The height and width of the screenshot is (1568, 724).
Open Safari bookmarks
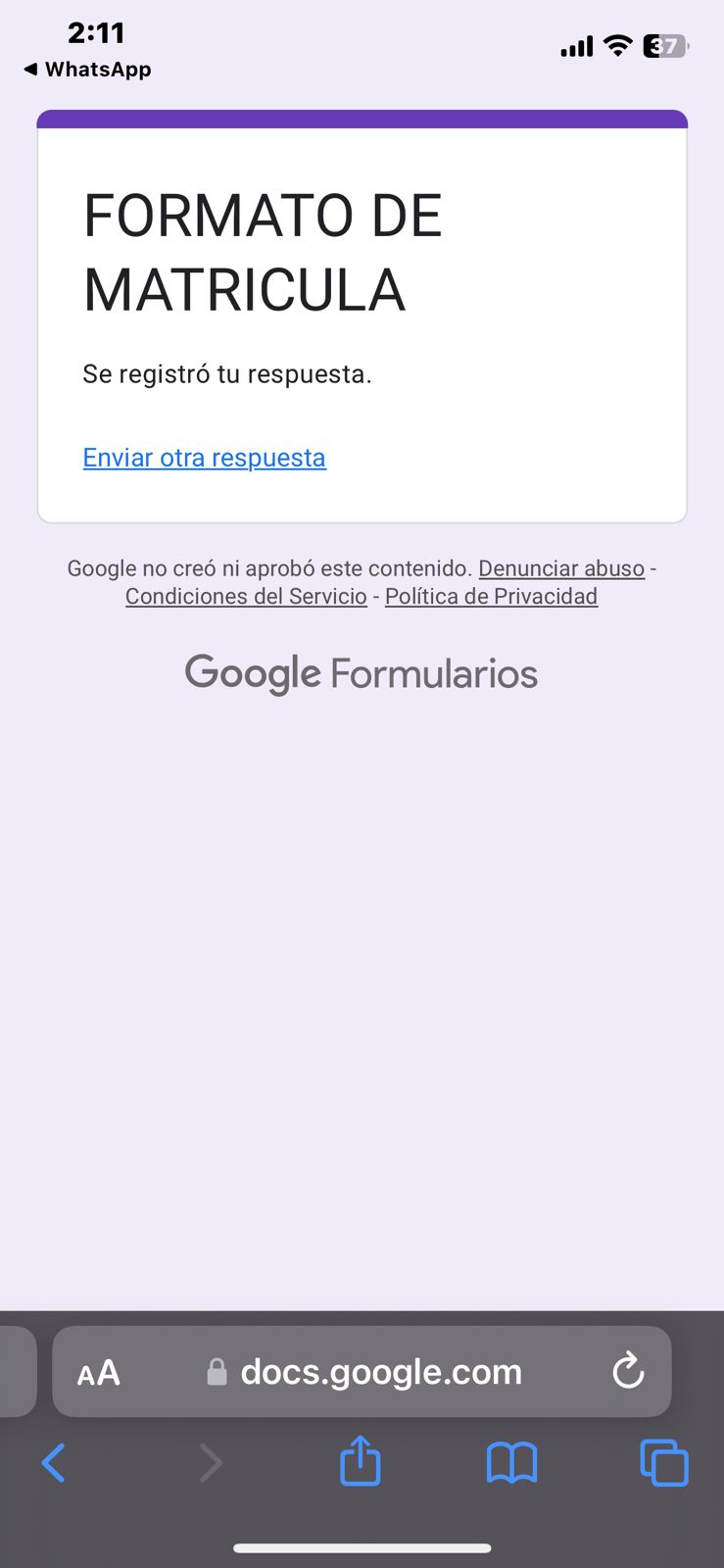(x=511, y=1463)
